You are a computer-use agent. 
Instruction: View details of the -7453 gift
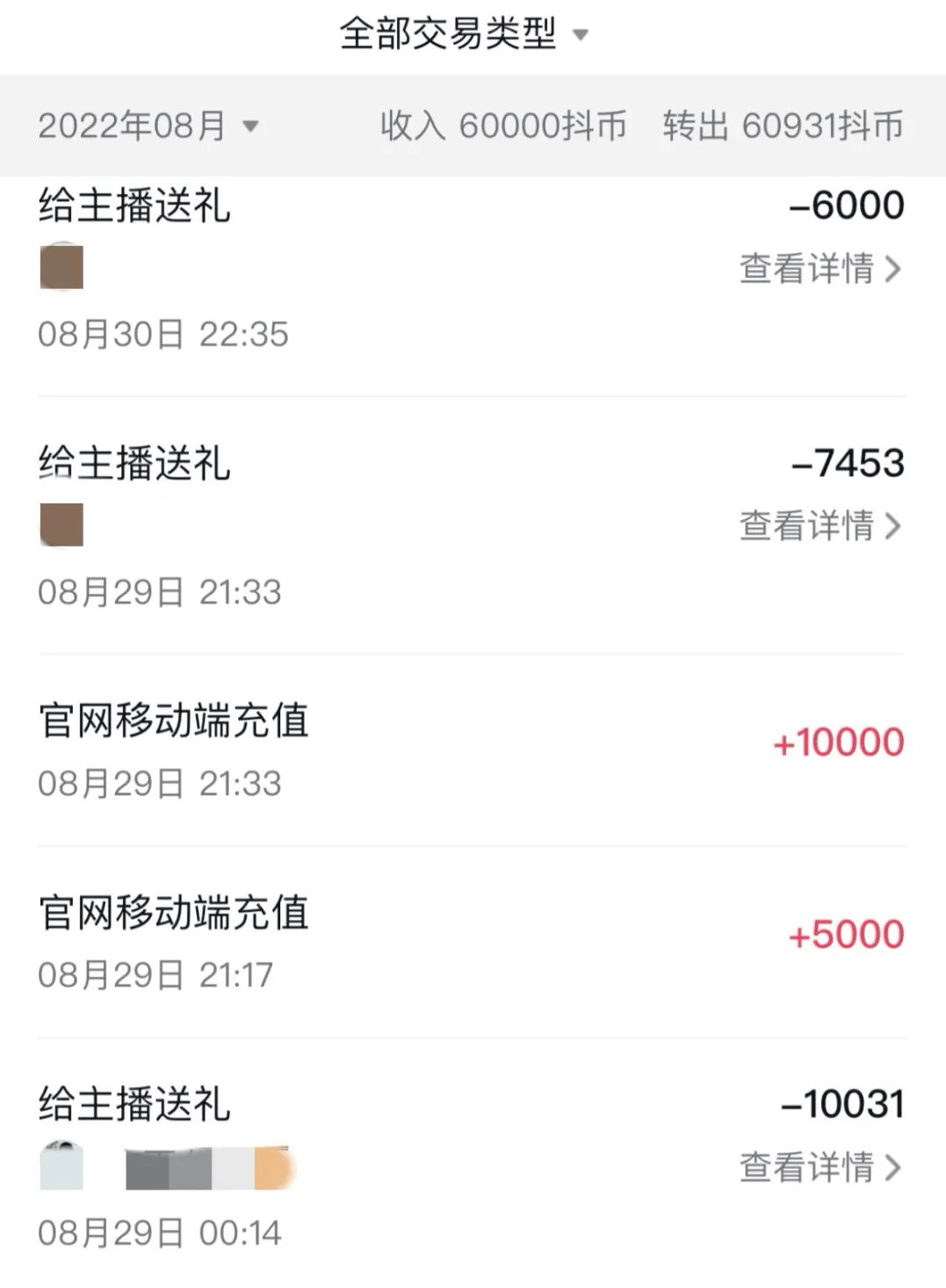point(820,525)
